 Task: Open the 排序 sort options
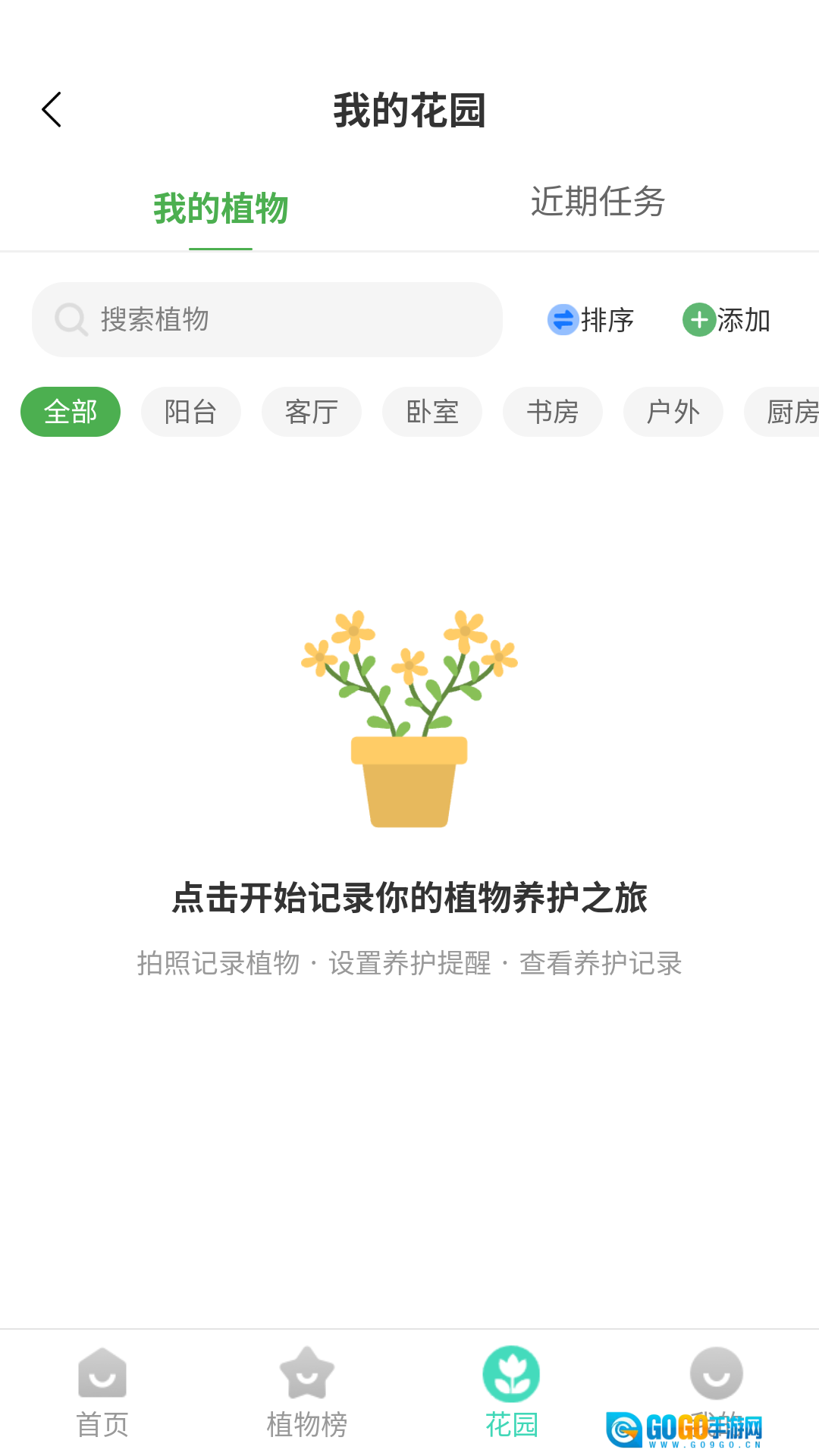tap(591, 320)
